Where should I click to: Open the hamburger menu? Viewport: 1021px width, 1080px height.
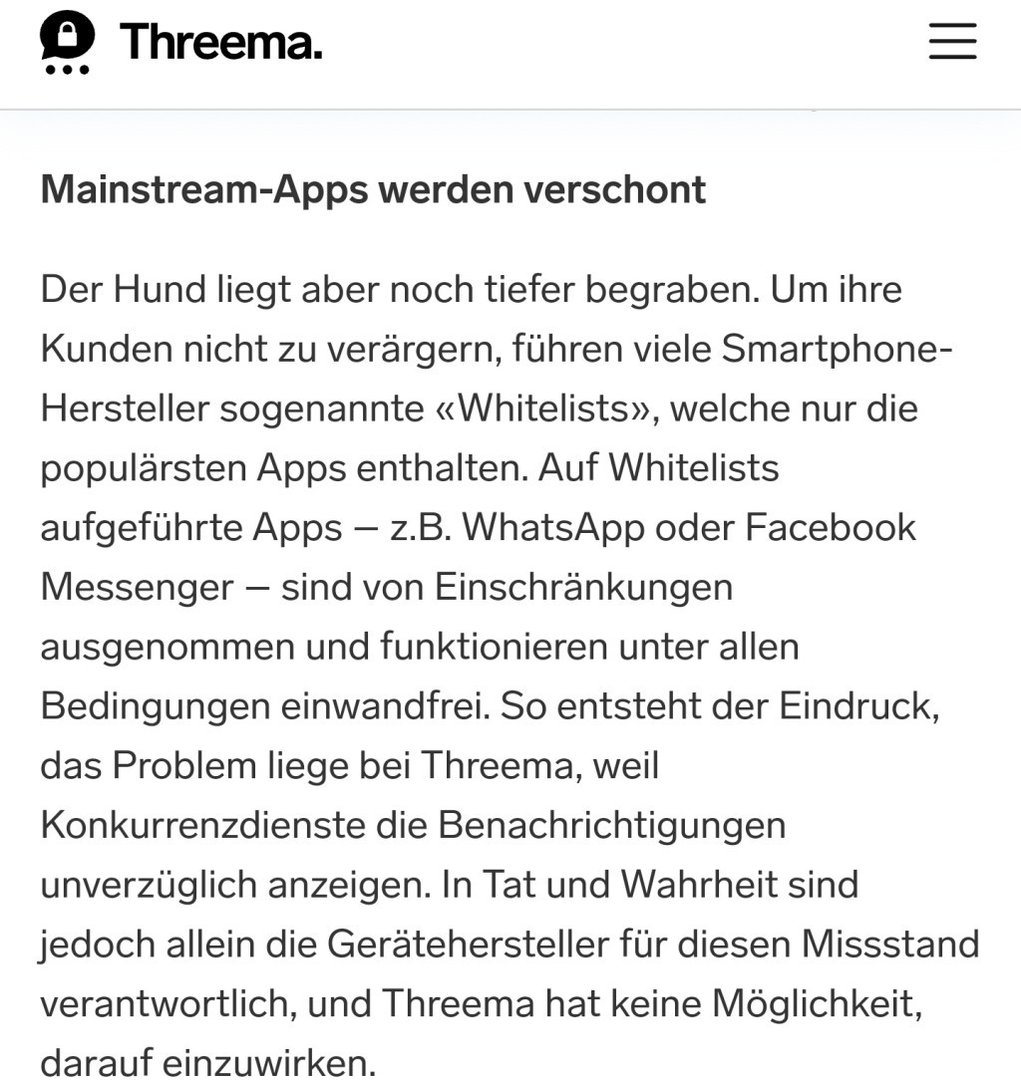[x=951, y=43]
